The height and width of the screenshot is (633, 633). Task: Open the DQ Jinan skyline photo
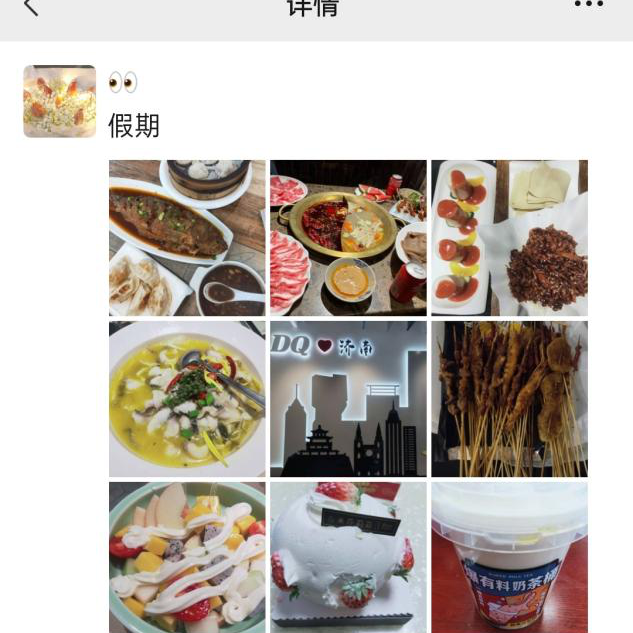click(x=348, y=398)
